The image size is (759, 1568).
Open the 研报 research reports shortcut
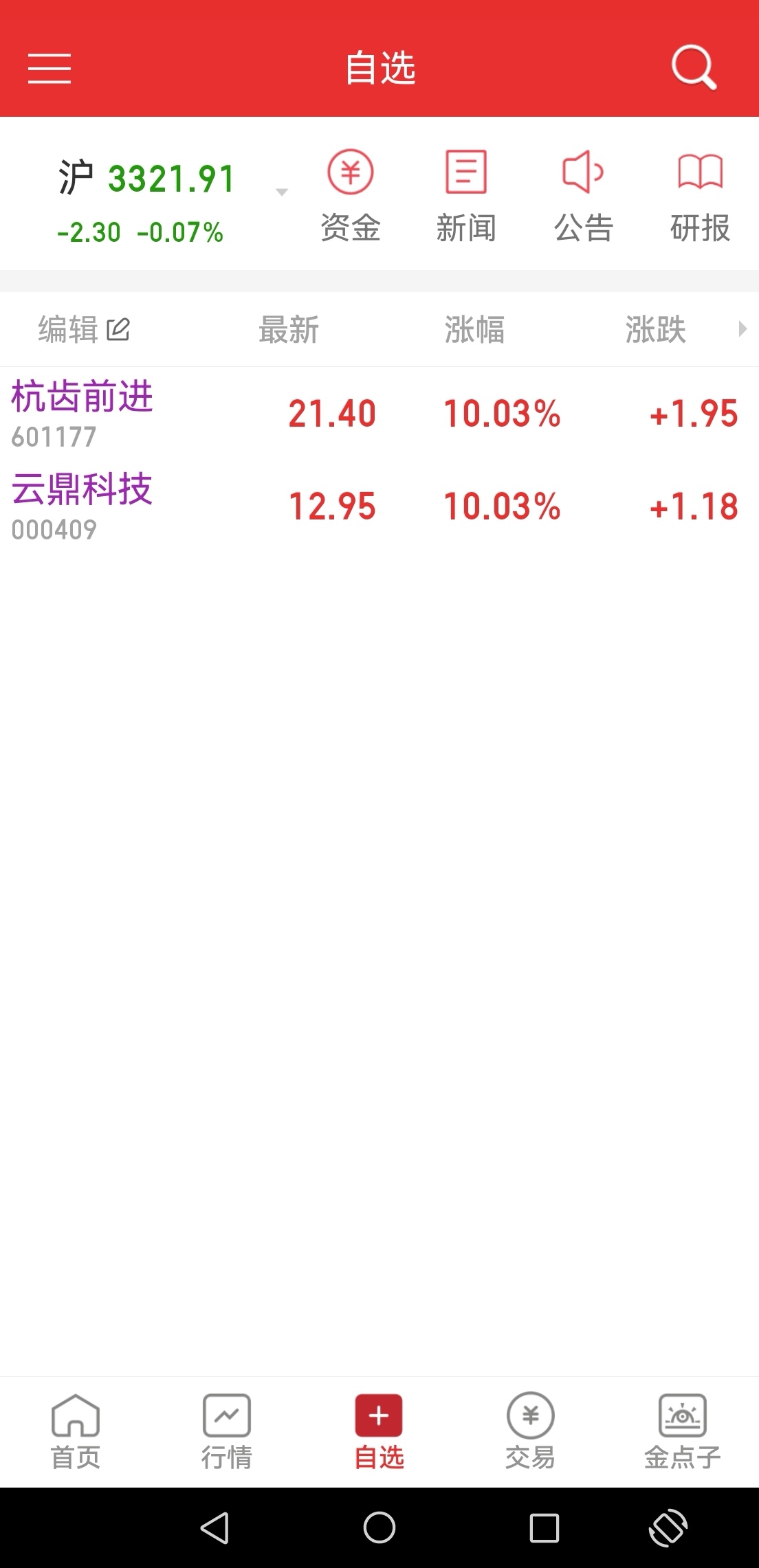click(x=700, y=197)
